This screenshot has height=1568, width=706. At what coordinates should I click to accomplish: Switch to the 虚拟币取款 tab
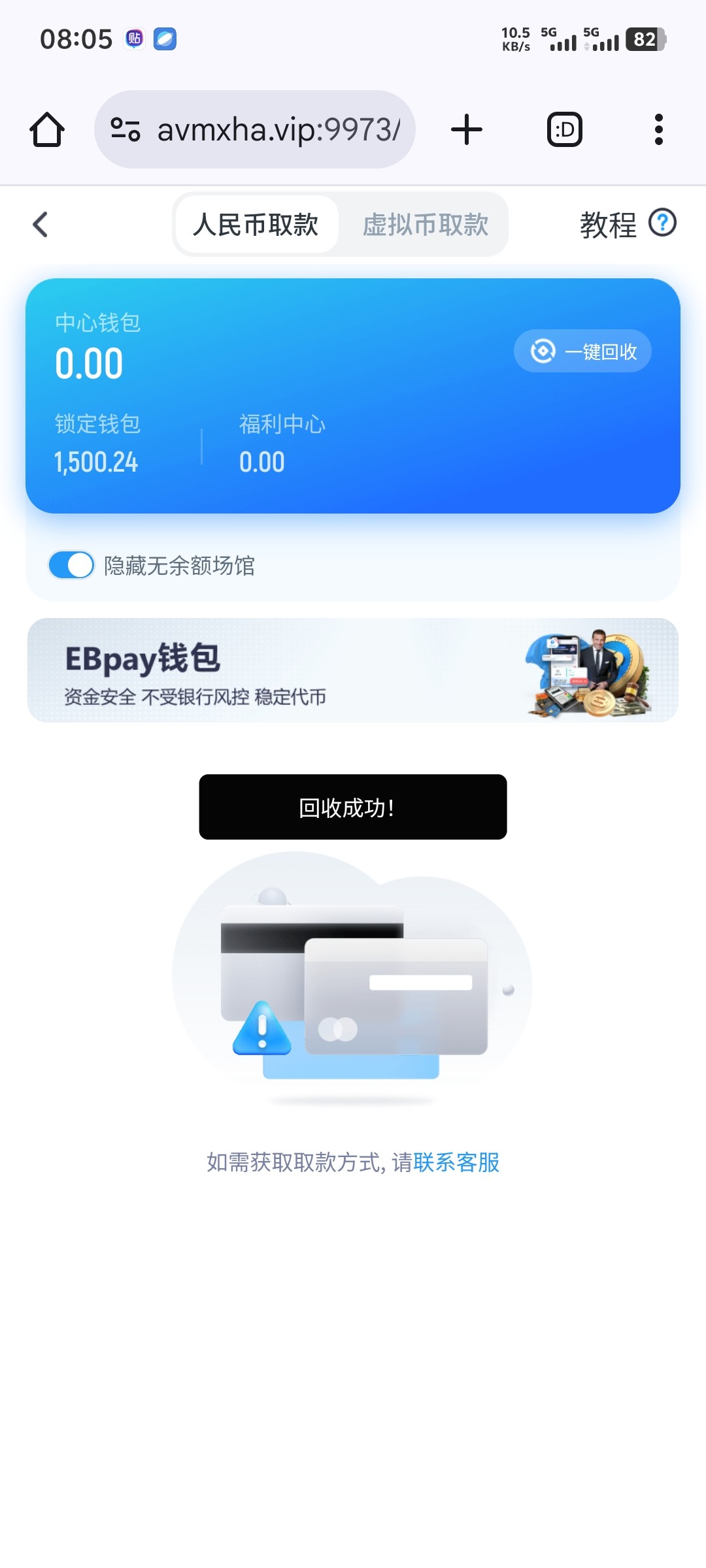pos(425,225)
